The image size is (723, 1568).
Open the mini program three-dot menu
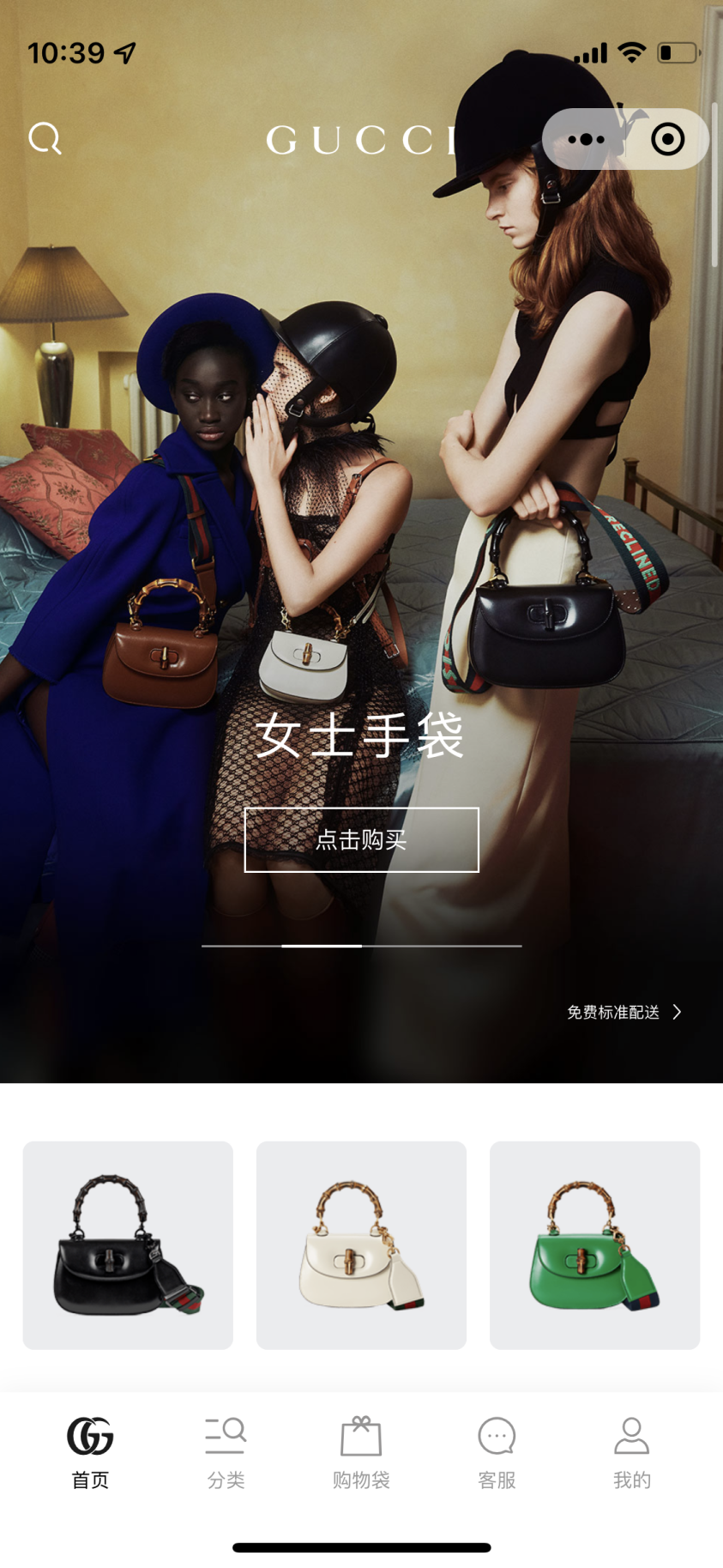[x=586, y=139]
